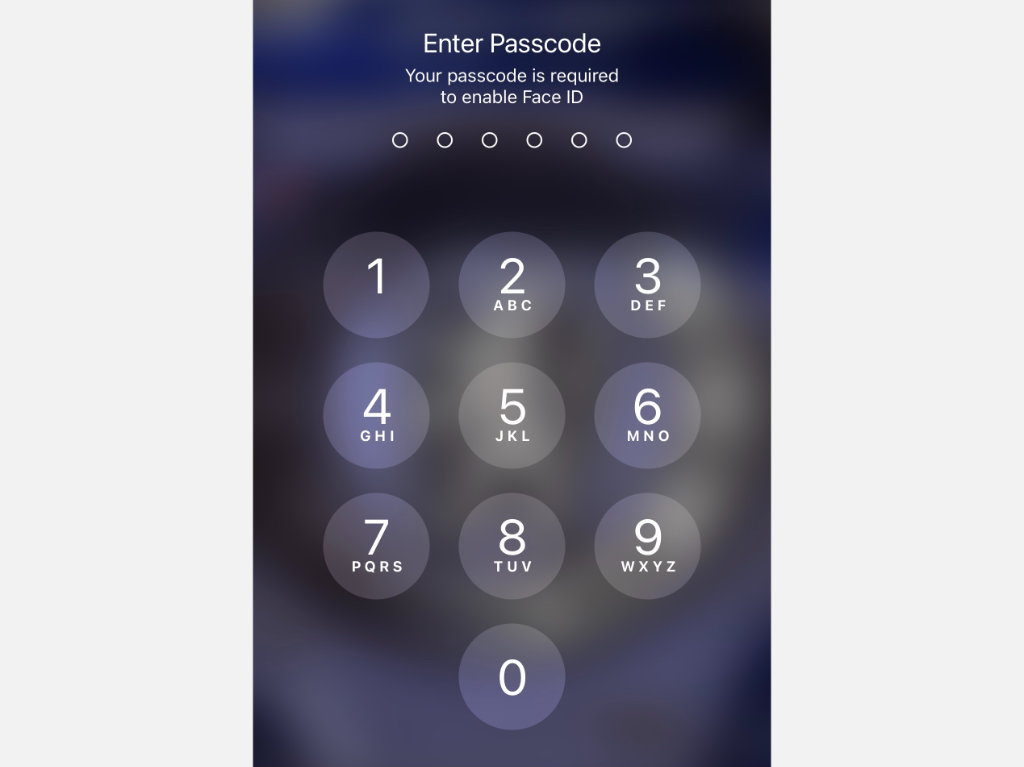
Task: Enter digit 0 on the passcode keypad
Action: (x=512, y=677)
